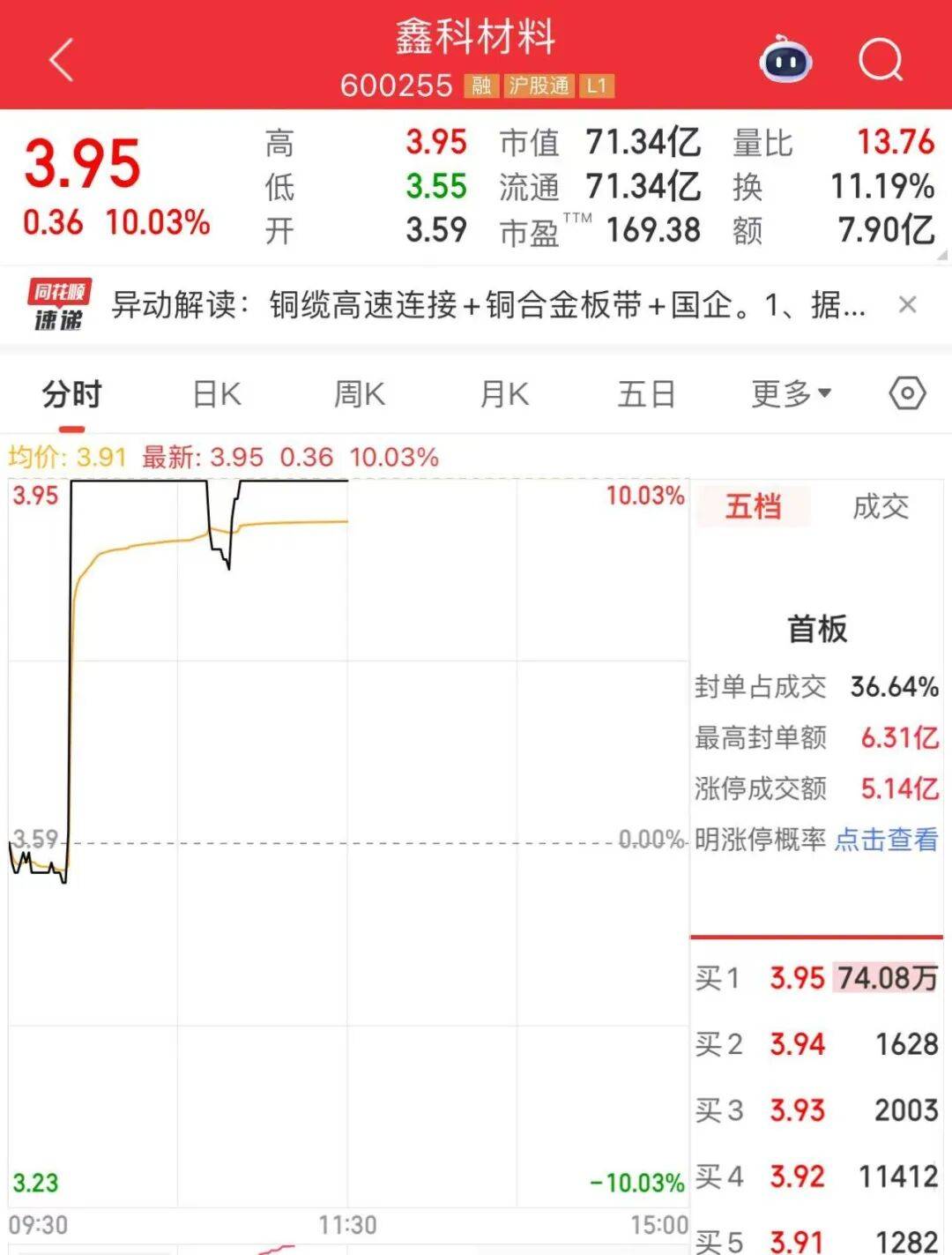Select the 分时 chart tab
Image resolution: width=952 pixels, height=1255 pixels.
[x=72, y=393]
